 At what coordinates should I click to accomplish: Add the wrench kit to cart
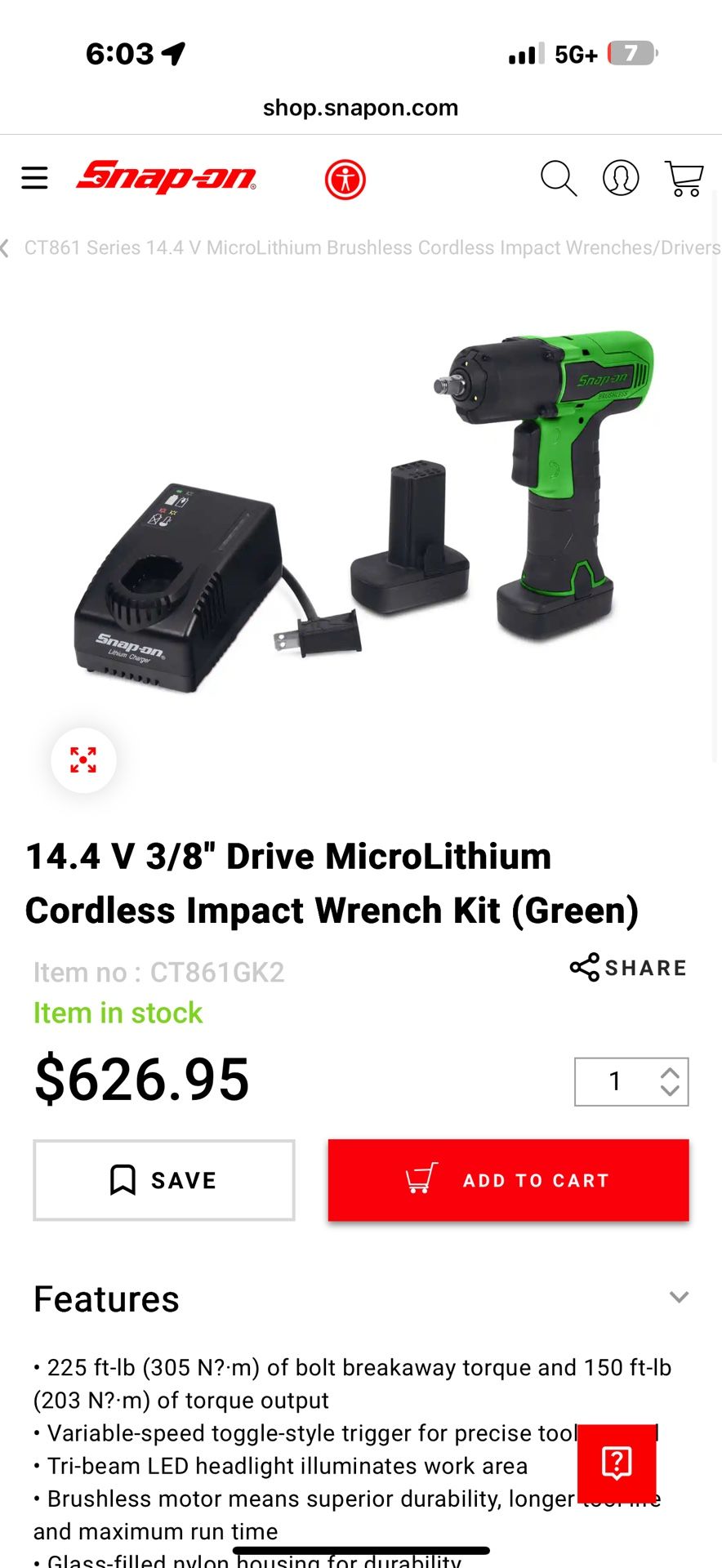coord(508,1180)
